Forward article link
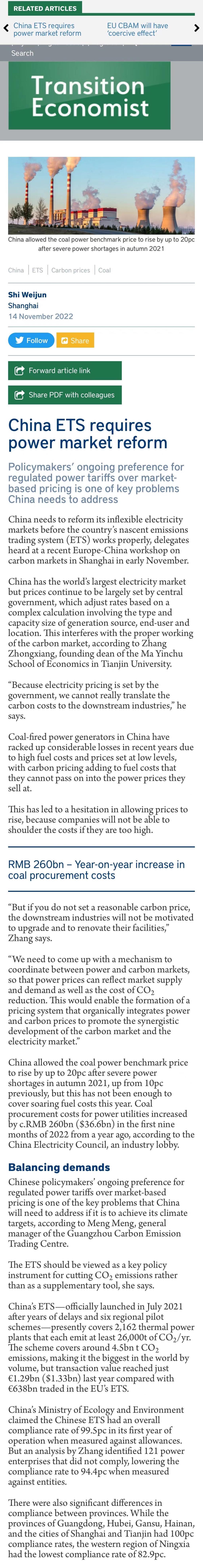The height and width of the screenshot is (1568, 203). pos(65,370)
